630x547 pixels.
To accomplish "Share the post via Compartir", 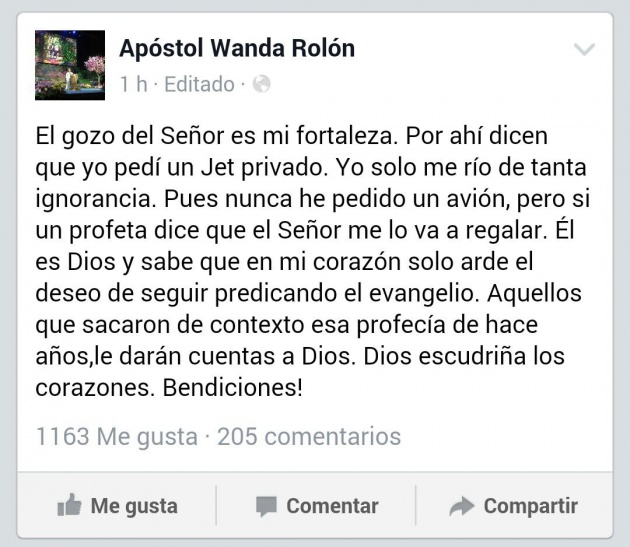I will click(514, 506).
